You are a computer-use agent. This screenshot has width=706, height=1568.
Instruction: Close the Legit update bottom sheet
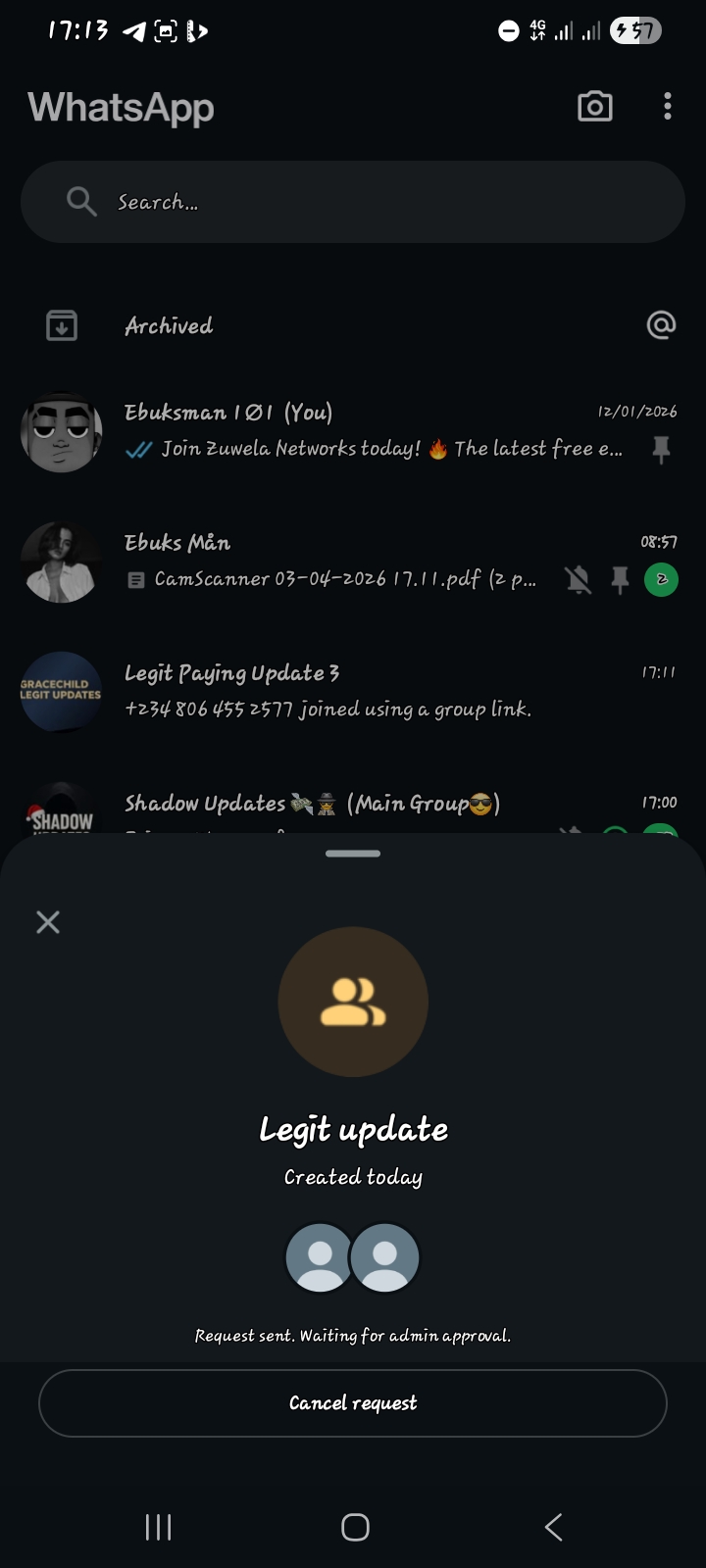coord(48,922)
